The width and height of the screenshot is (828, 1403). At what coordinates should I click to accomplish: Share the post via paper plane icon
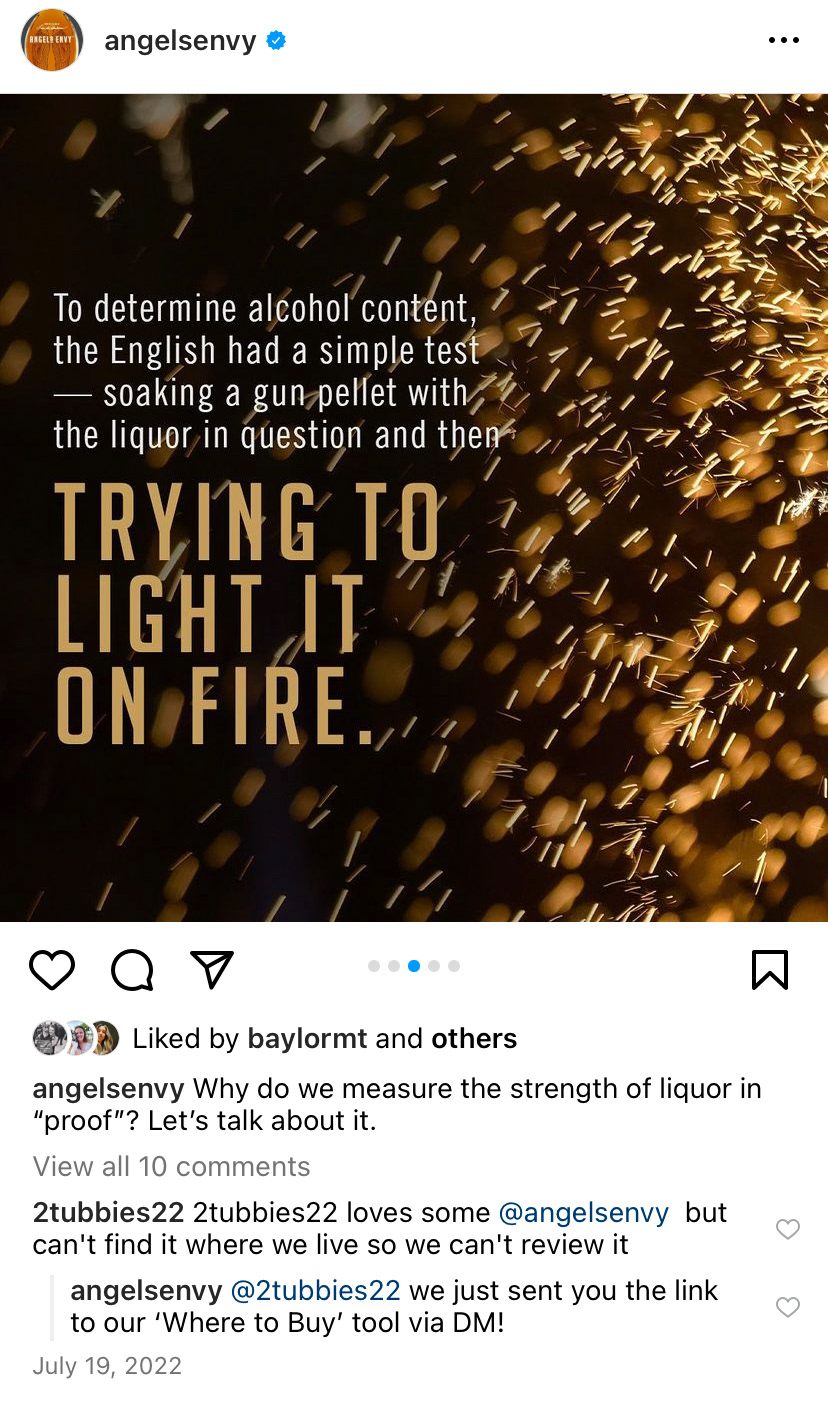click(x=212, y=969)
